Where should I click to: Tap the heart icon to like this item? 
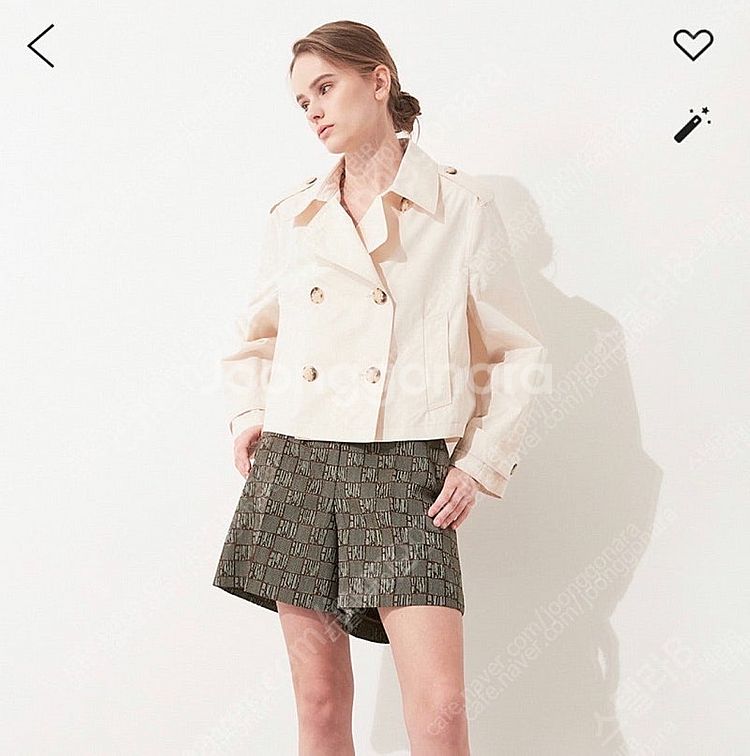(x=693, y=44)
